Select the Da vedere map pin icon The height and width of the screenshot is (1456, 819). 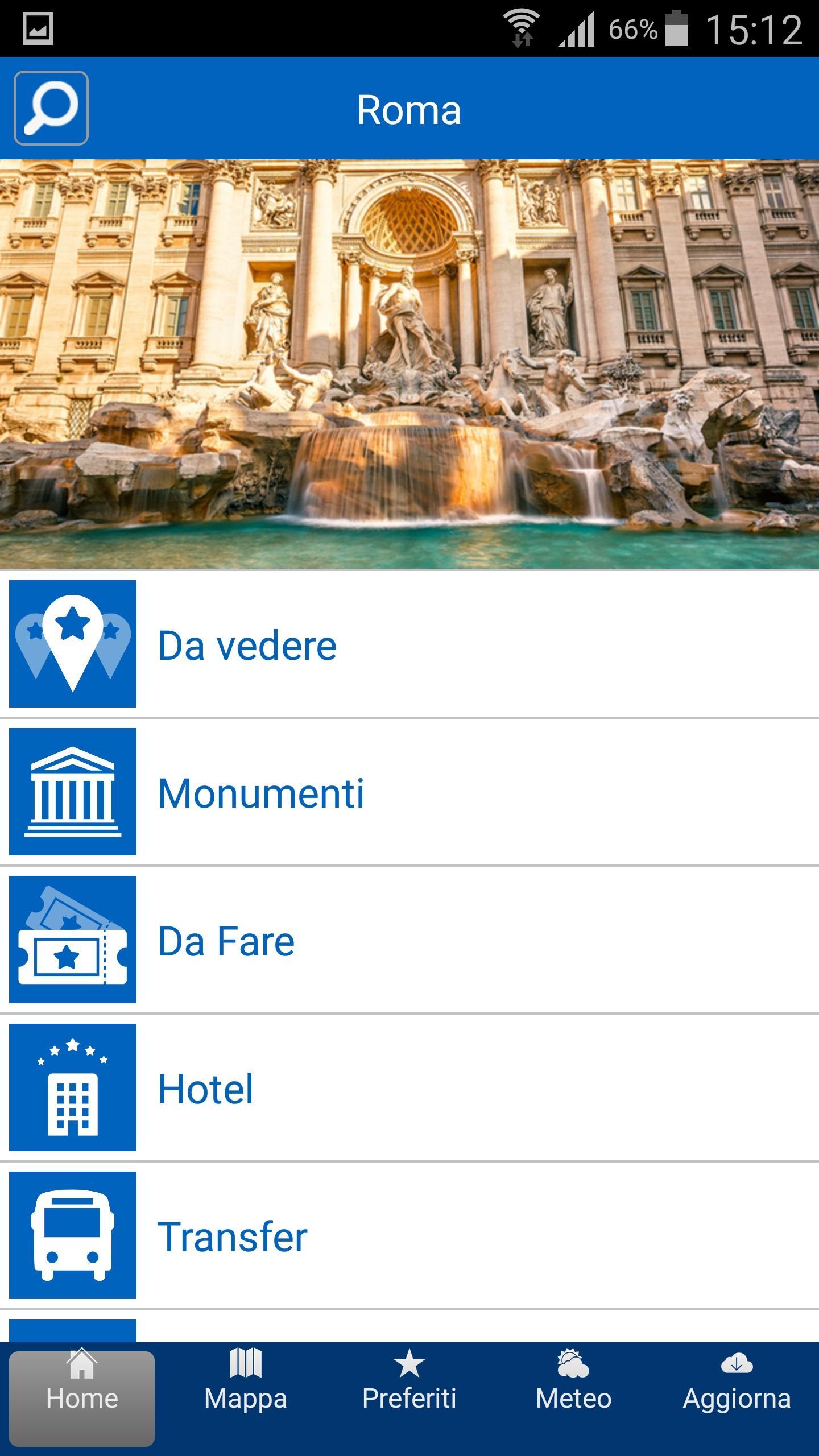pos(72,643)
